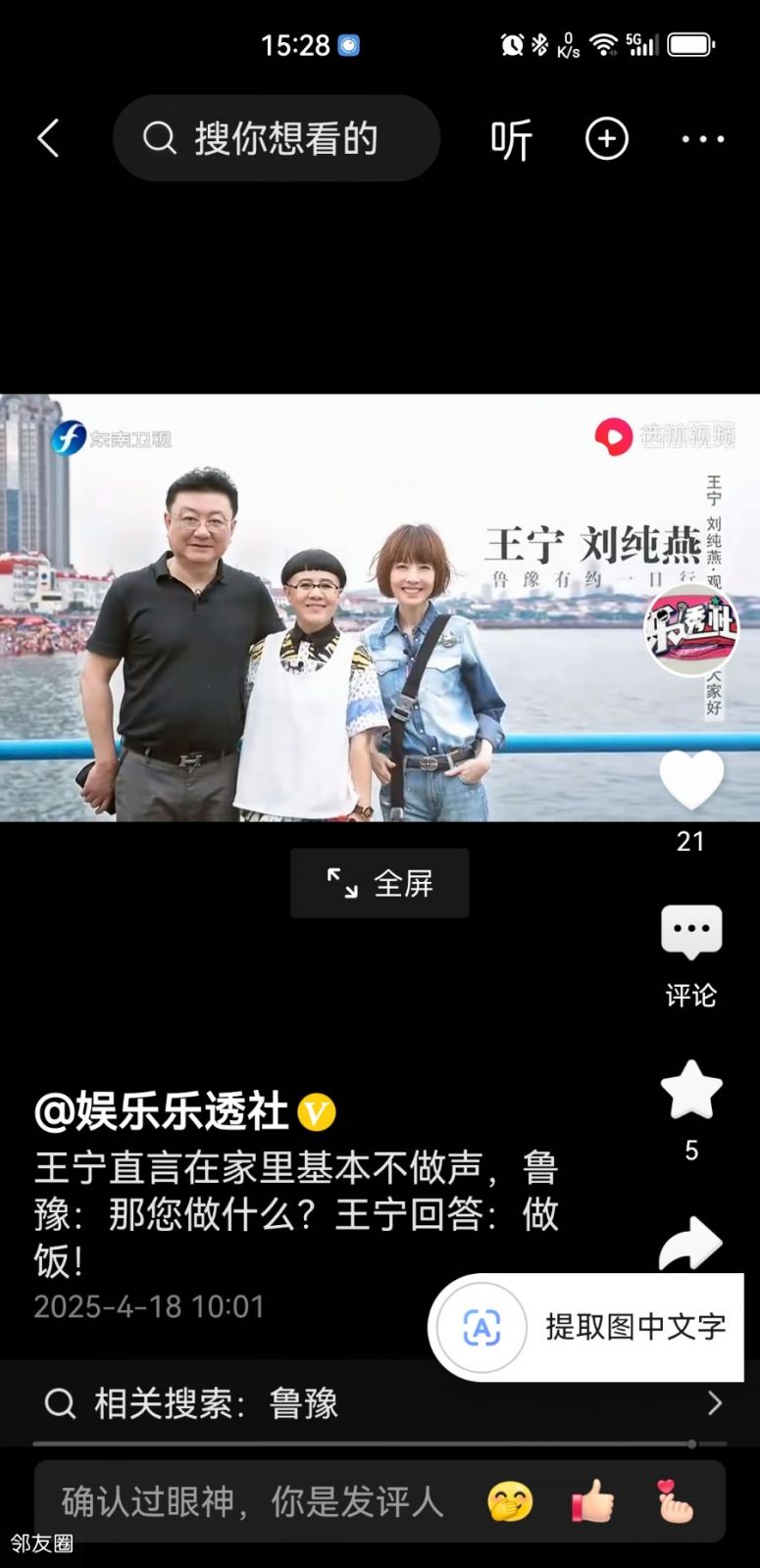760x1568 pixels.
Task: Share the video with the arrow icon
Action: pyautogui.click(x=689, y=1243)
